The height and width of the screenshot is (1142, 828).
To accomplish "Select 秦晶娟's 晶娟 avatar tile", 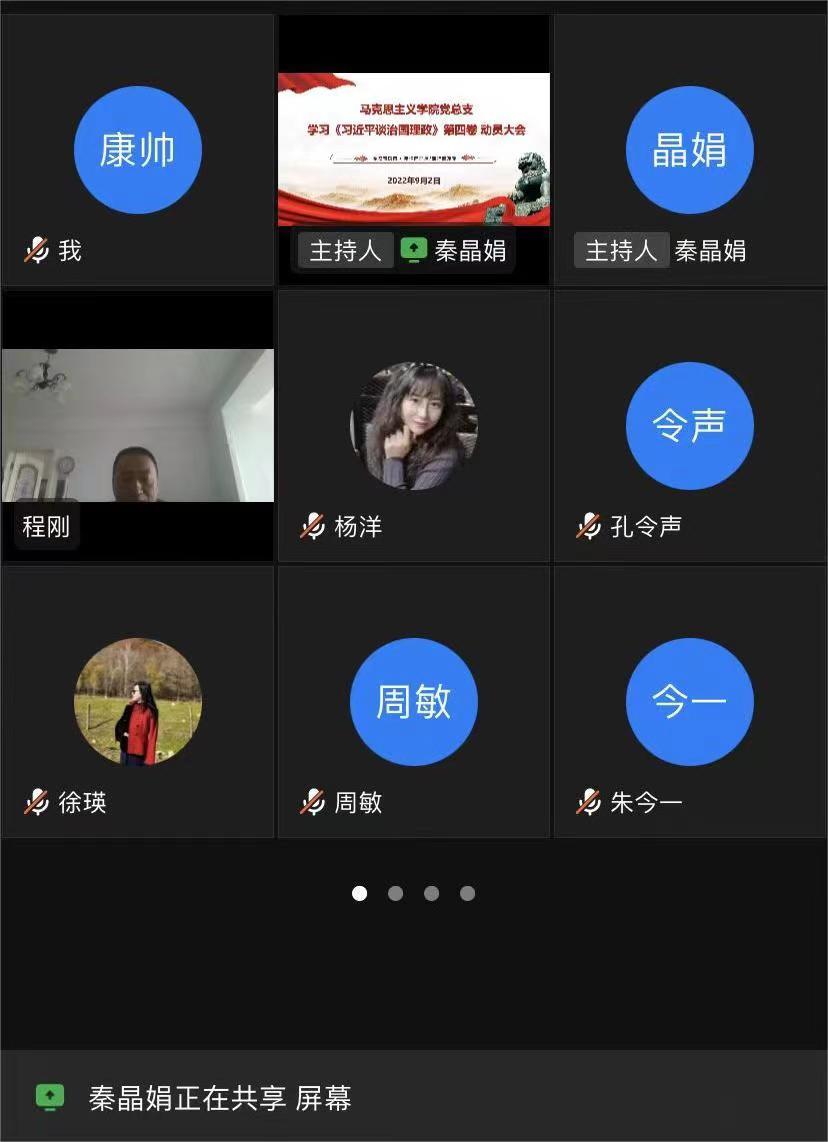I will pos(690,150).
